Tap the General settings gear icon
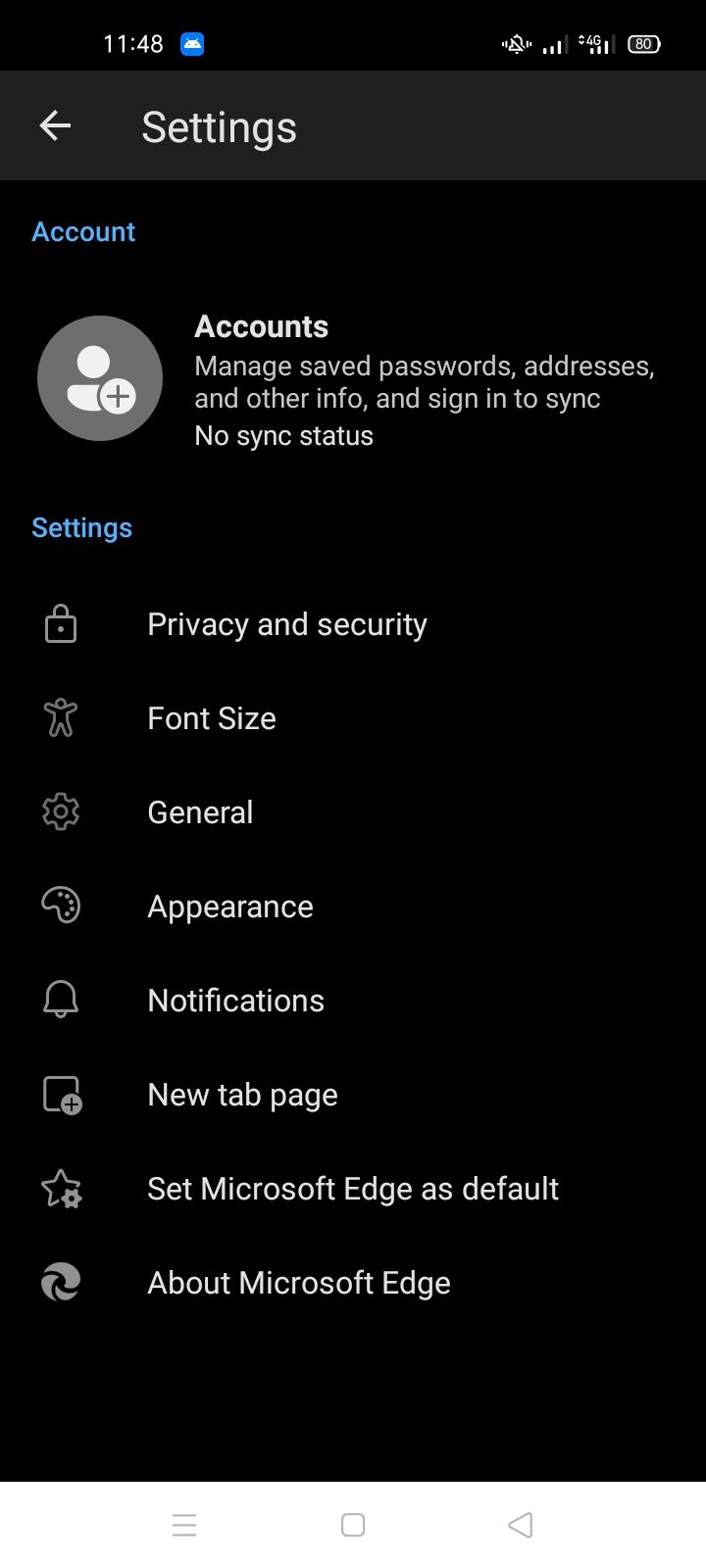The image size is (706, 1568). [60, 811]
